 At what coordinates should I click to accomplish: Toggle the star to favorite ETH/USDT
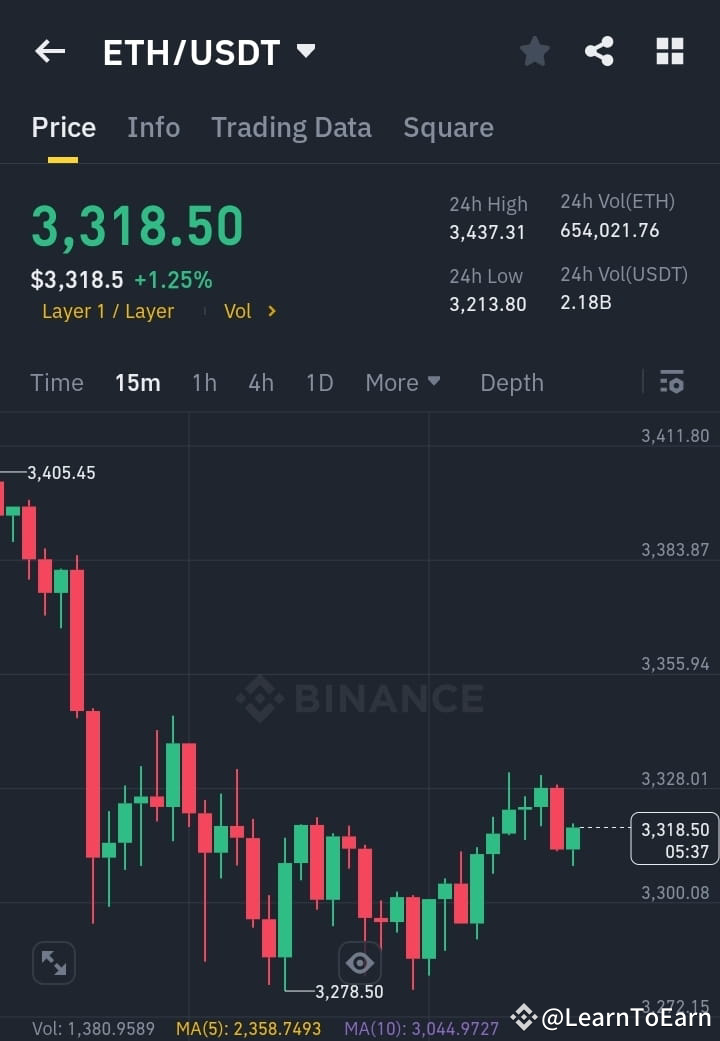[534, 51]
